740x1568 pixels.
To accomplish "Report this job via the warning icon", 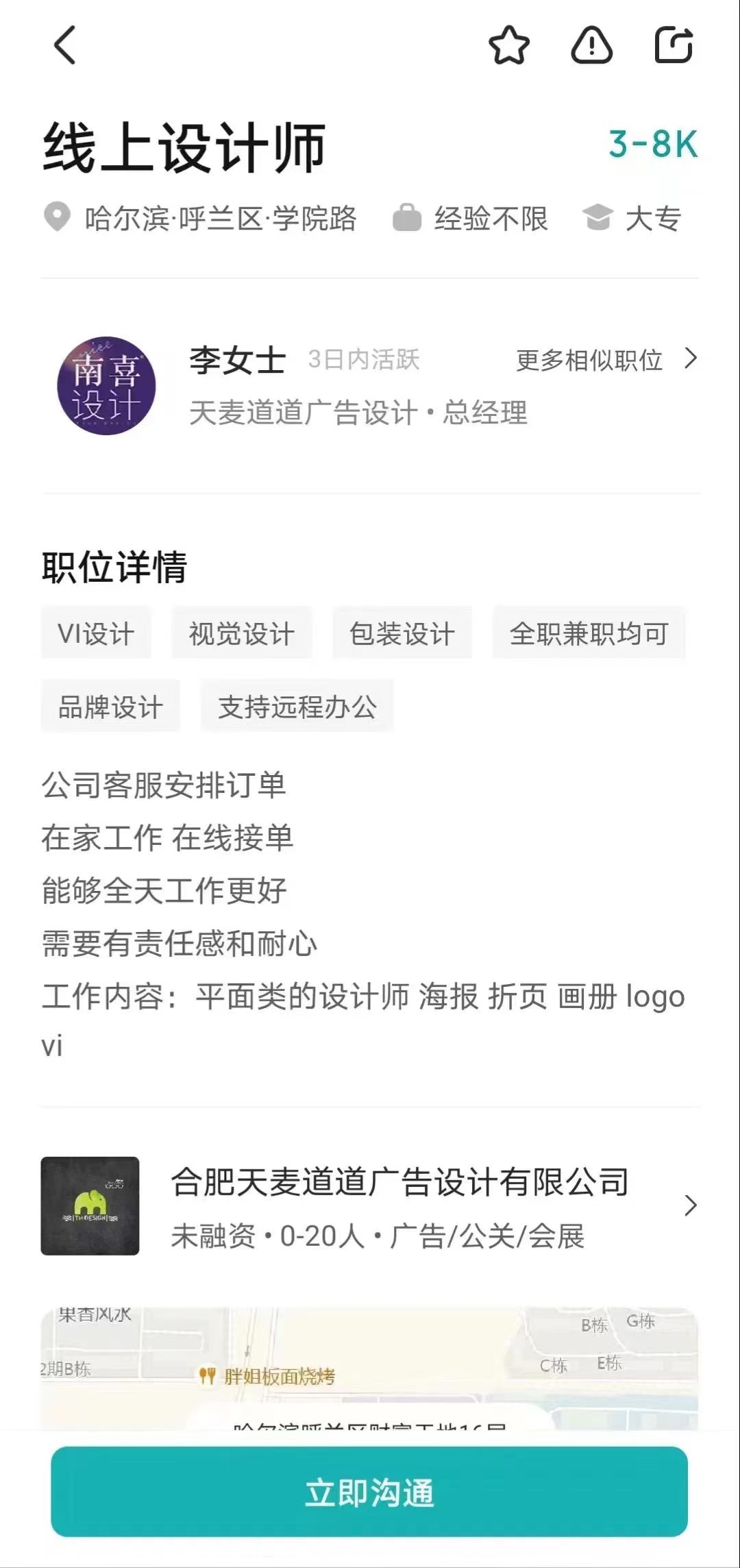I will click(x=591, y=45).
